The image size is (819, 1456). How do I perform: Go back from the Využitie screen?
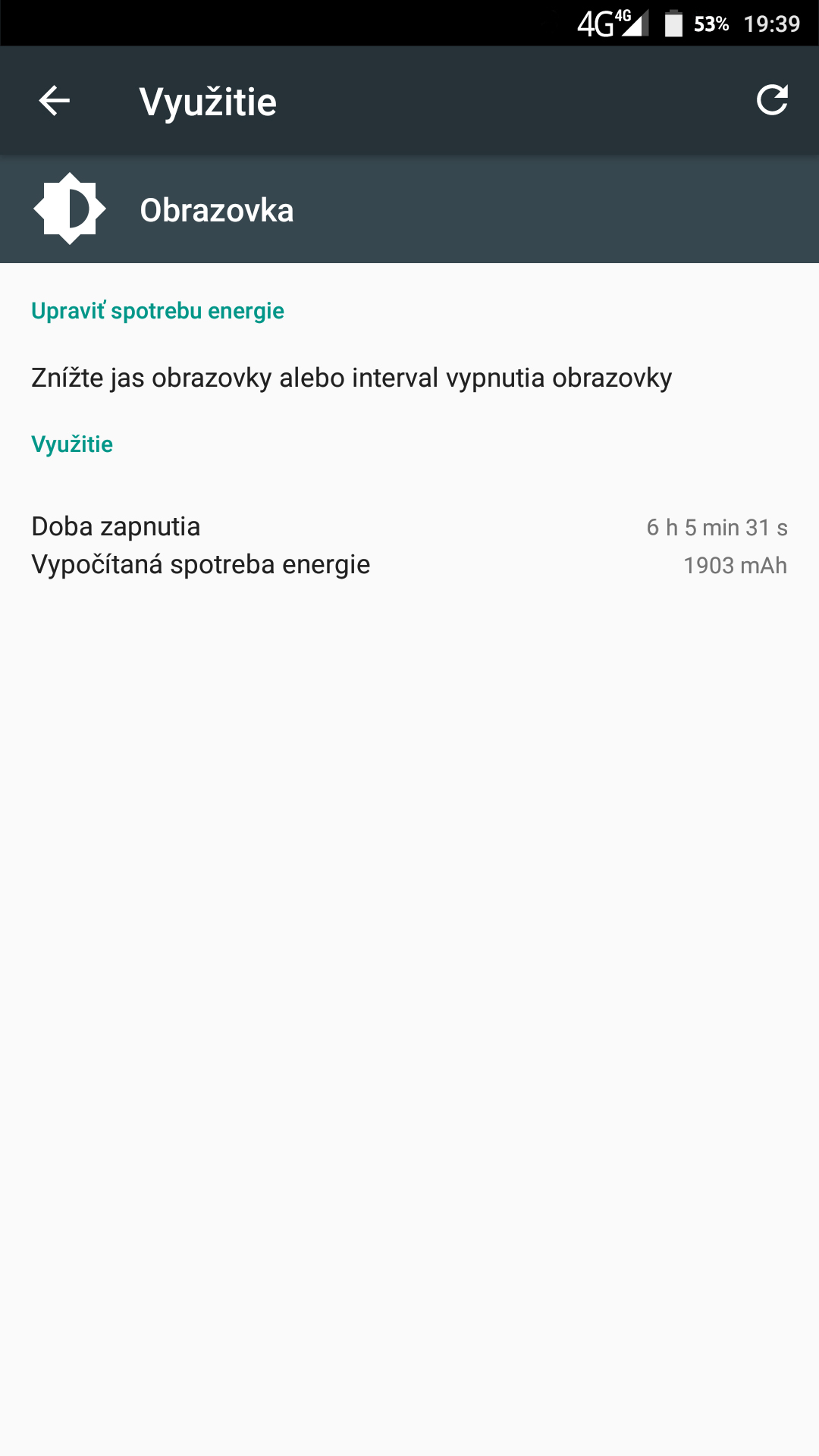55,101
